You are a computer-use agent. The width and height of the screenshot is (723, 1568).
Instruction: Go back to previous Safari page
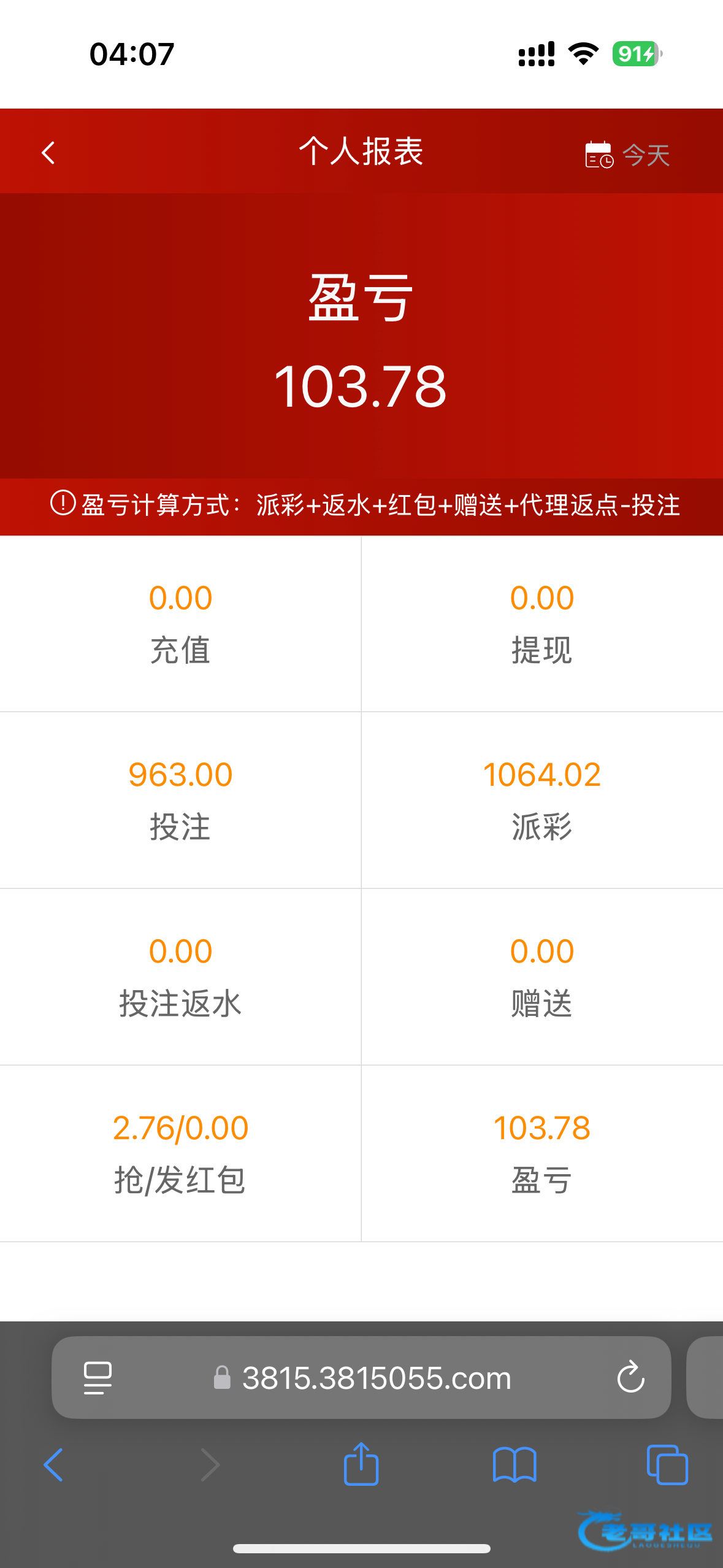pyautogui.click(x=53, y=1465)
